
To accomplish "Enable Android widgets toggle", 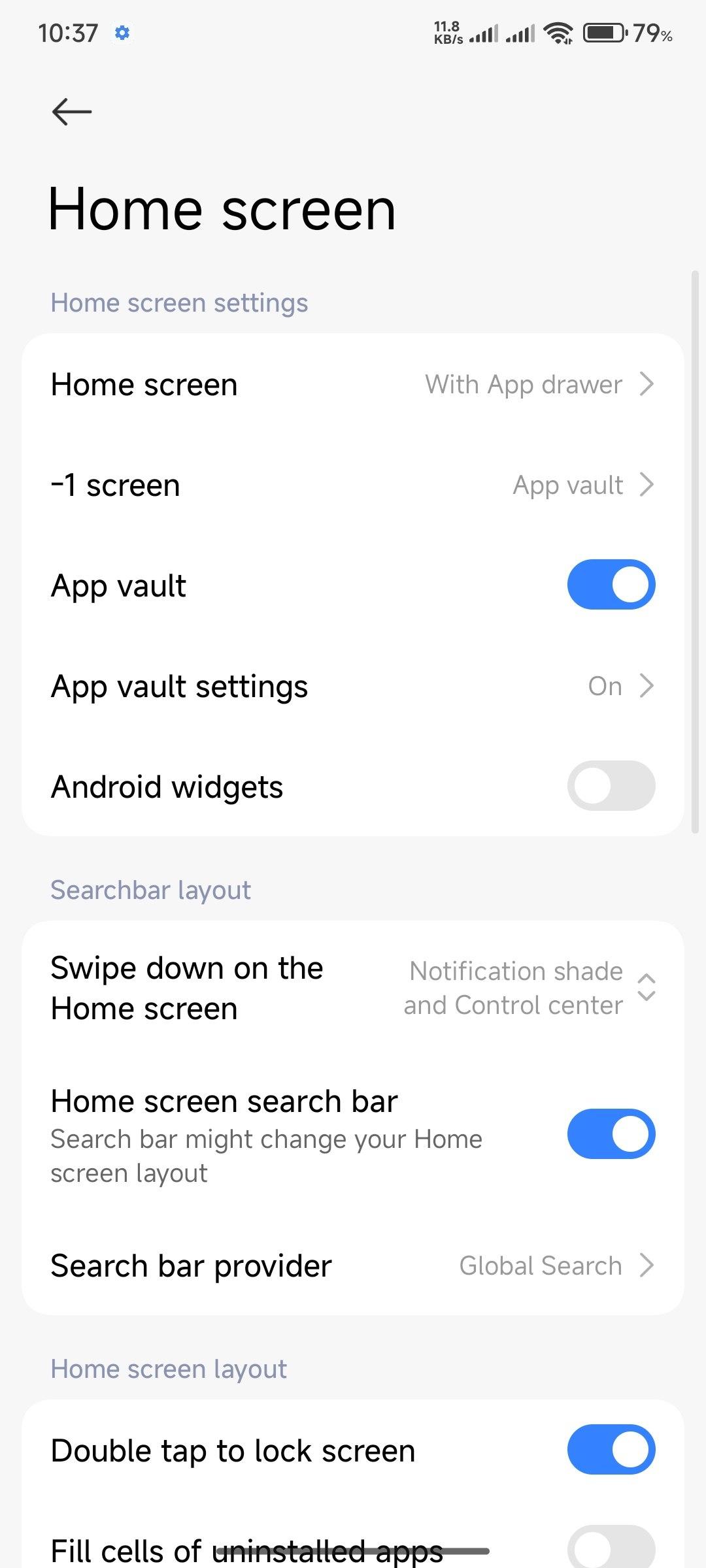I will [611, 785].
